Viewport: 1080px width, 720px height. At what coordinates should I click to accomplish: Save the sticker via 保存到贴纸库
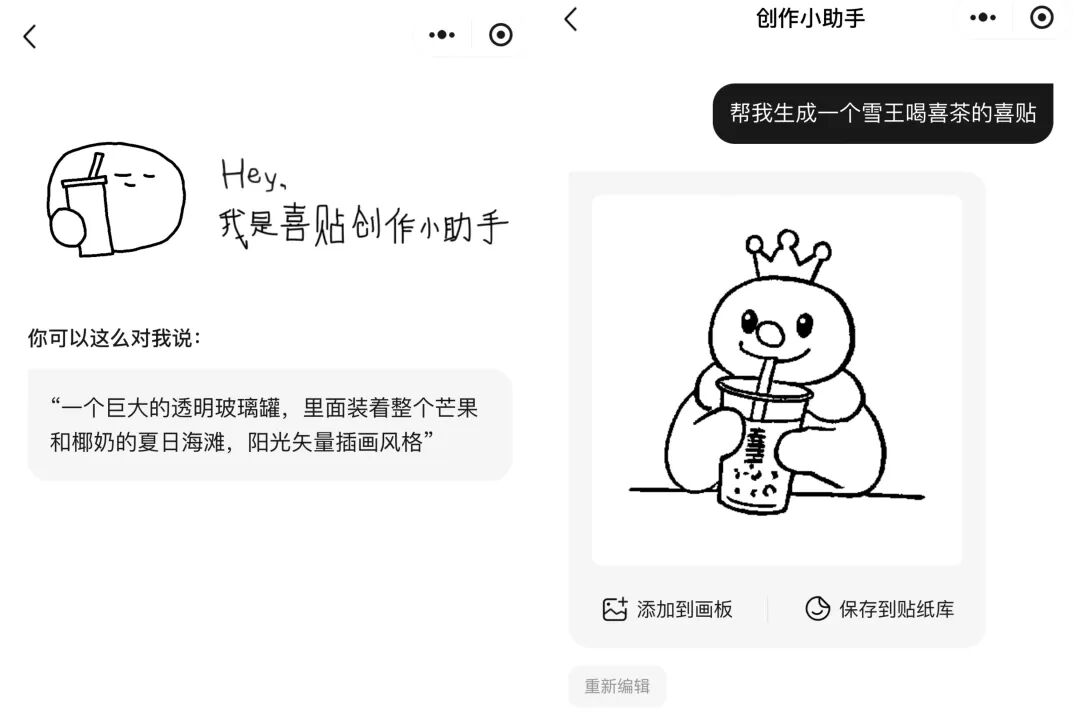pyautogui.click(x=880, y=609)
